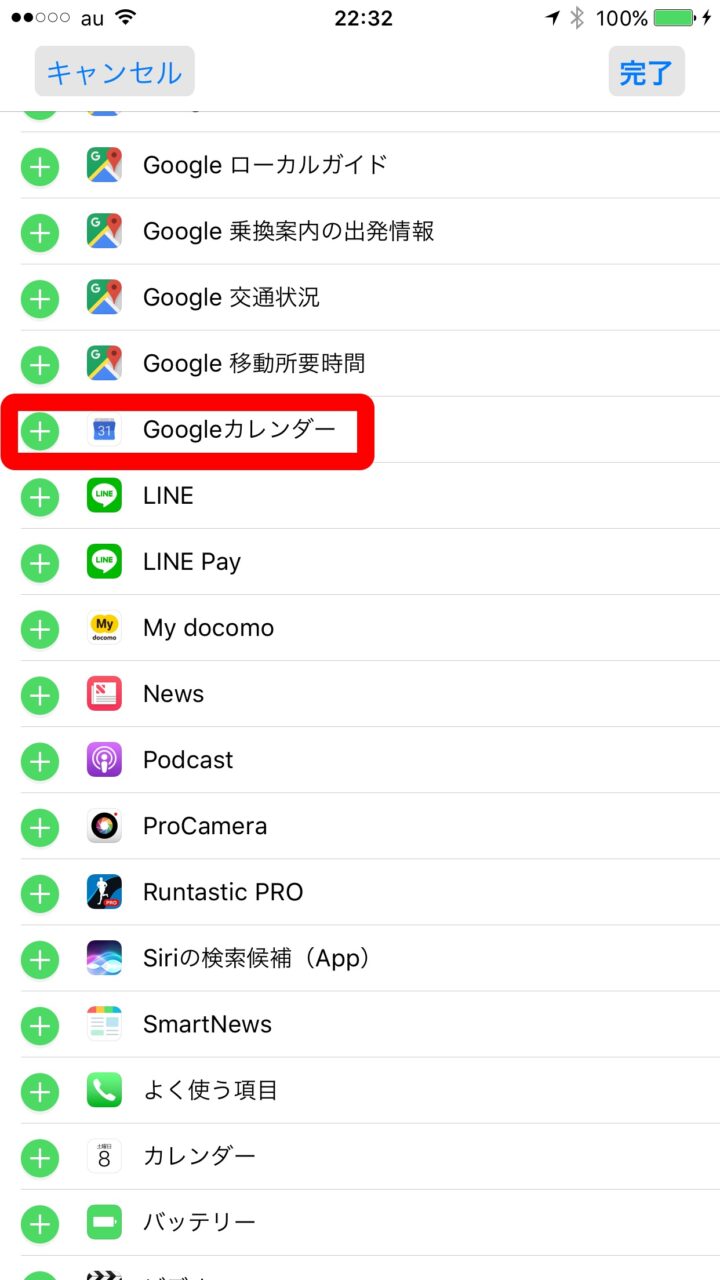Add the カレンダー widget
This screenshot has width=720, height=1280.
(40, 1156)
